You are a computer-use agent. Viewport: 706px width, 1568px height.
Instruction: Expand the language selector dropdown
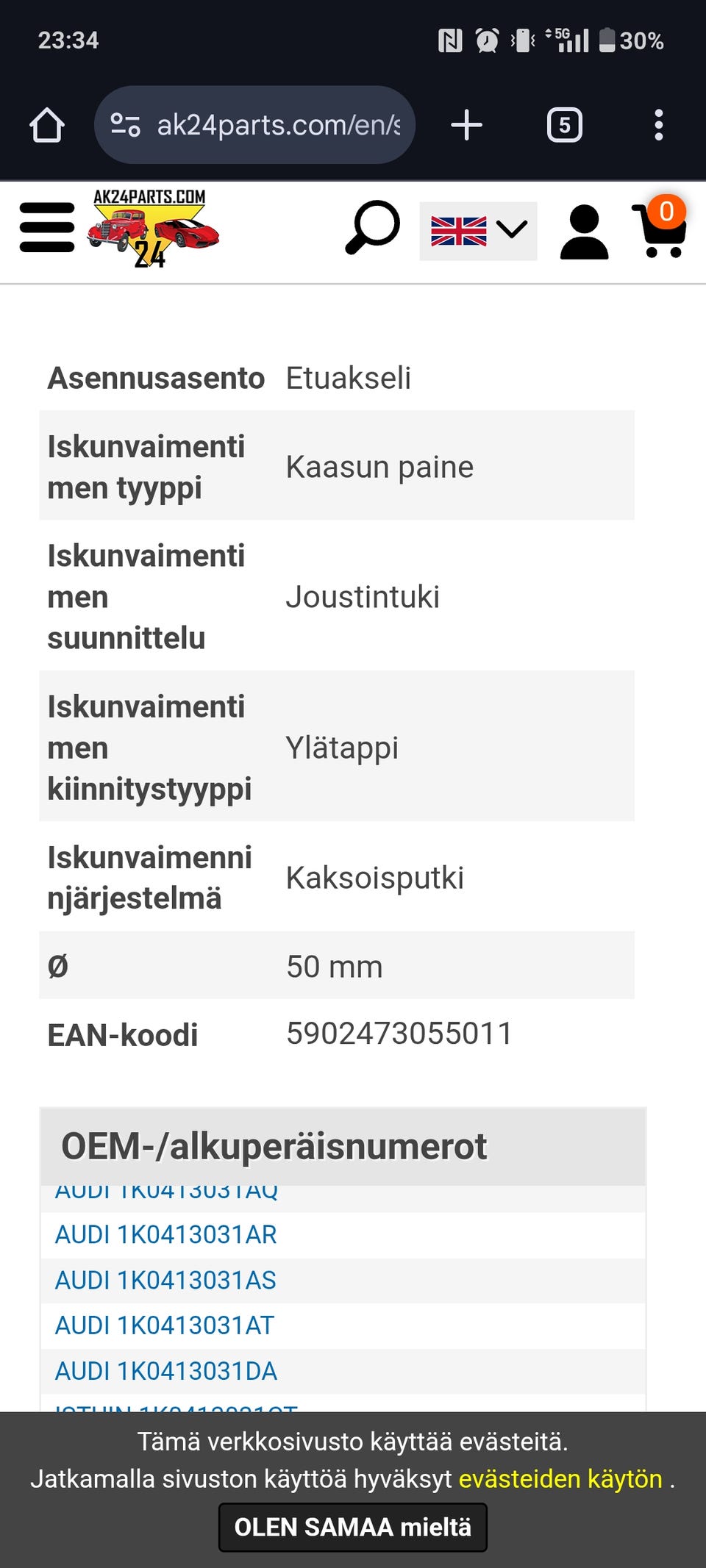coord(478,231)
